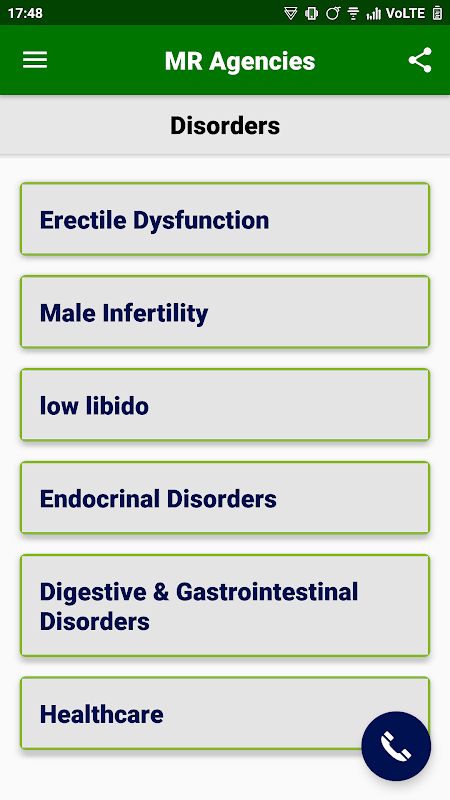The image size is (450, 800).
Task: Select the Healthcare category
Action: point(225,713)
